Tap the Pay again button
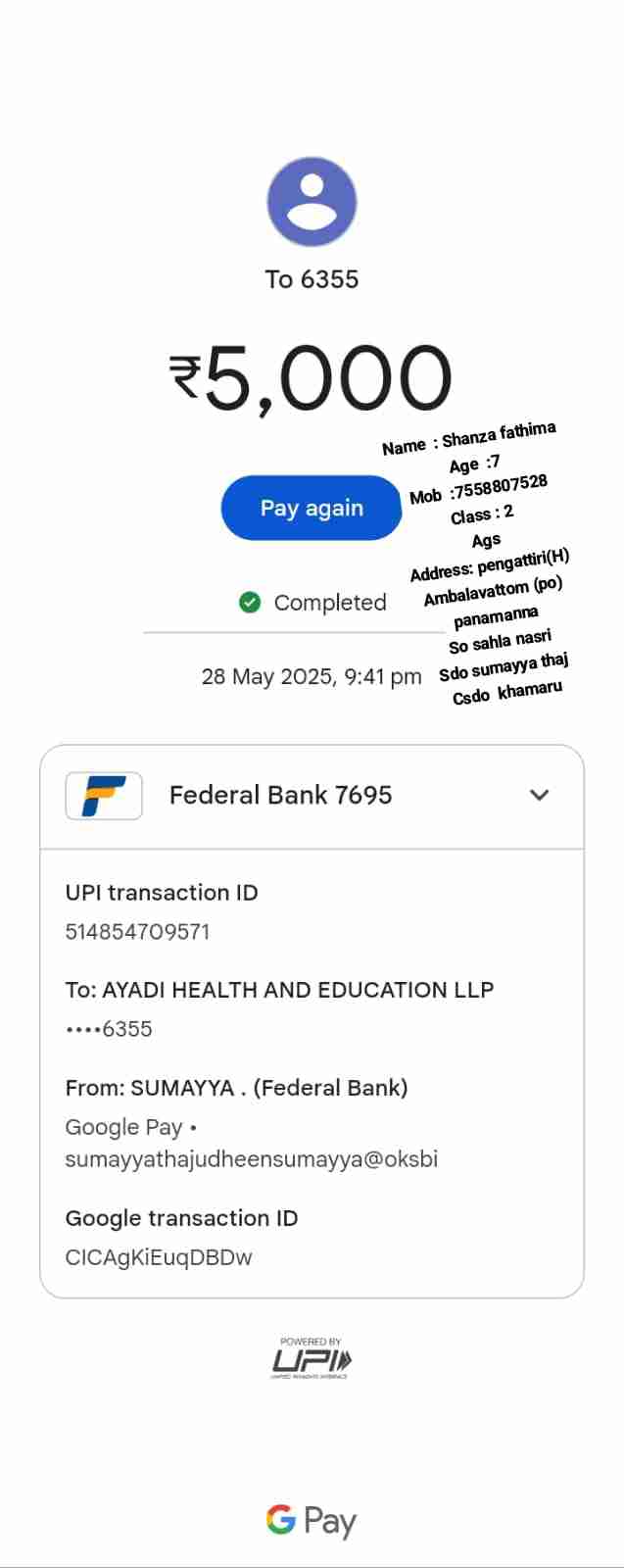This screenshot has width=624, height=1568. point(312,508)
